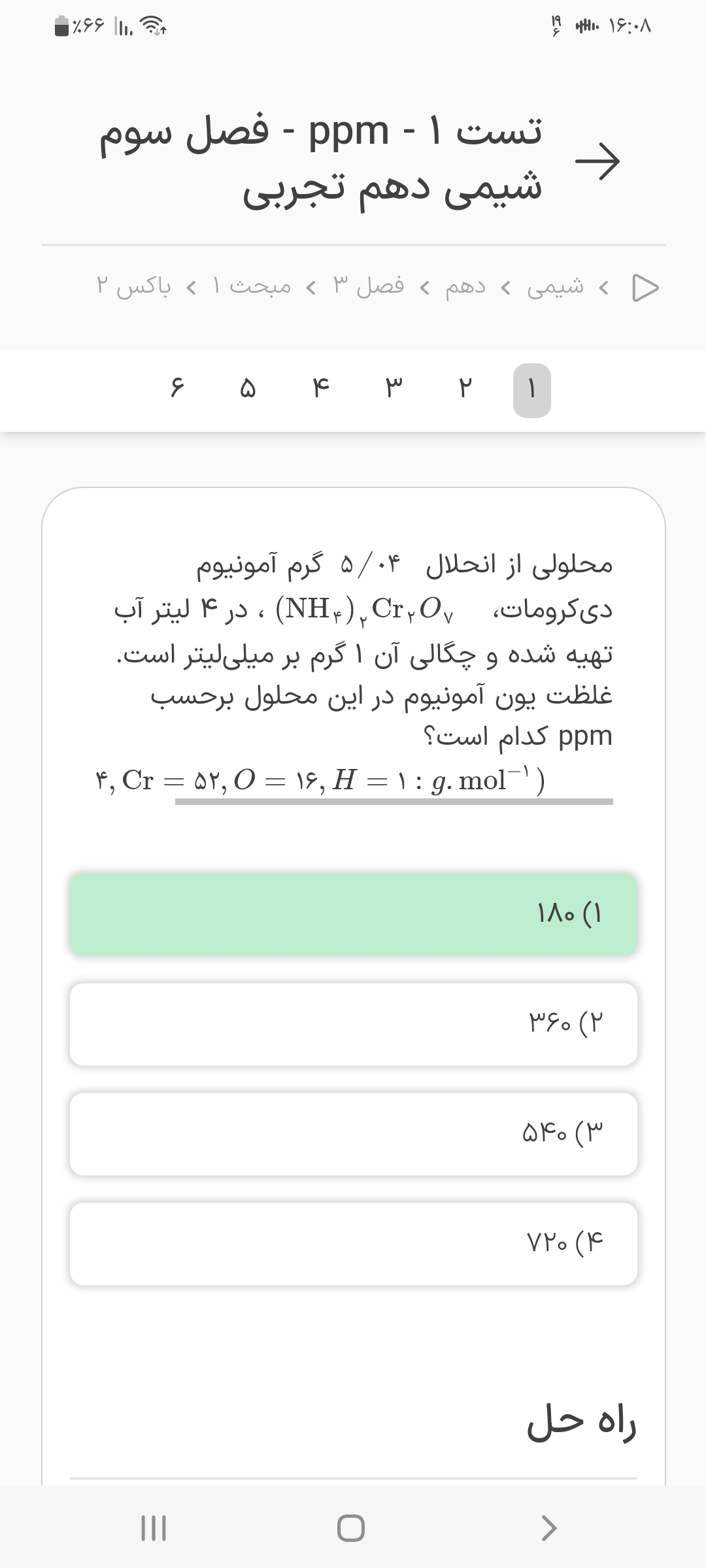Switch to question number ۴
Viewport: 706px width, 1568px height.
(x=320, y=390)
